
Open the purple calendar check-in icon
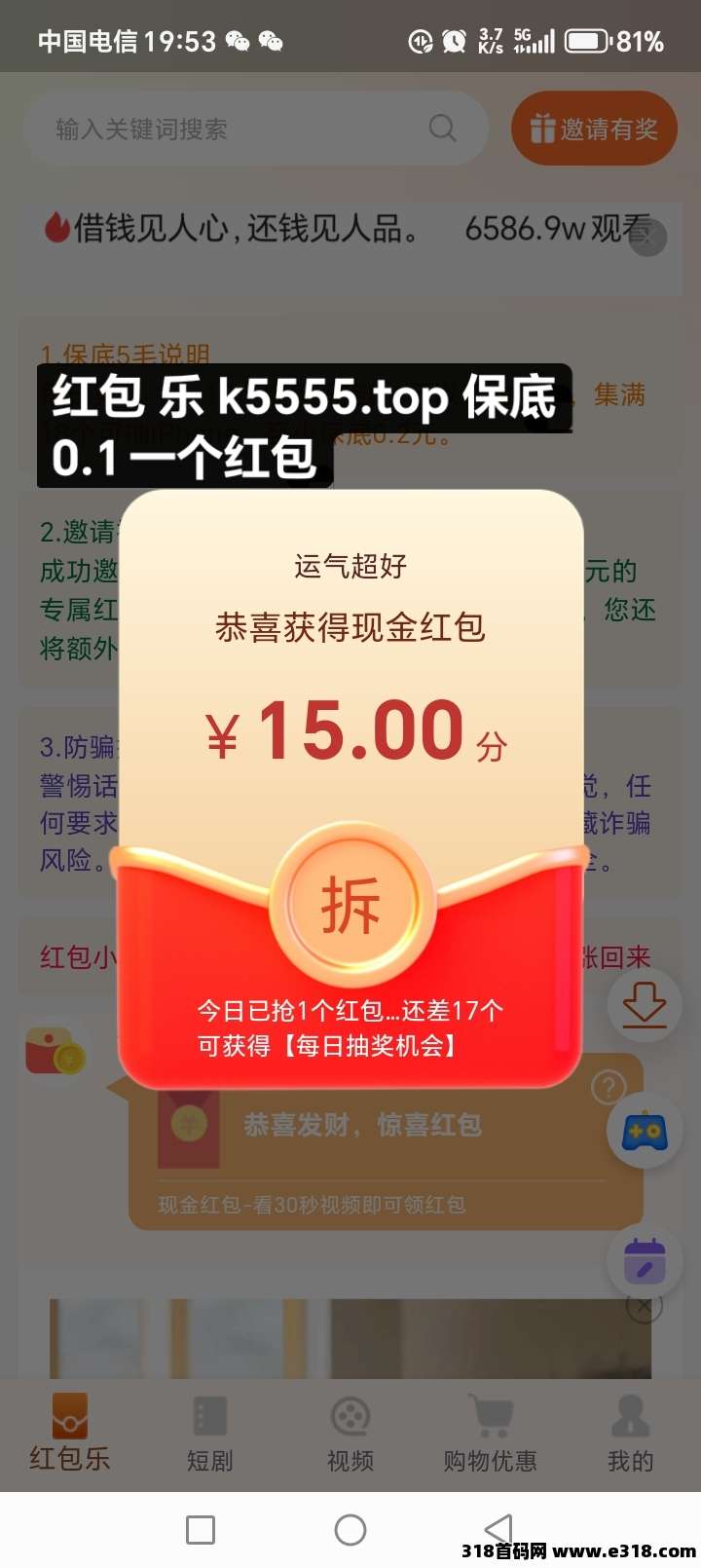[645, 1260]
